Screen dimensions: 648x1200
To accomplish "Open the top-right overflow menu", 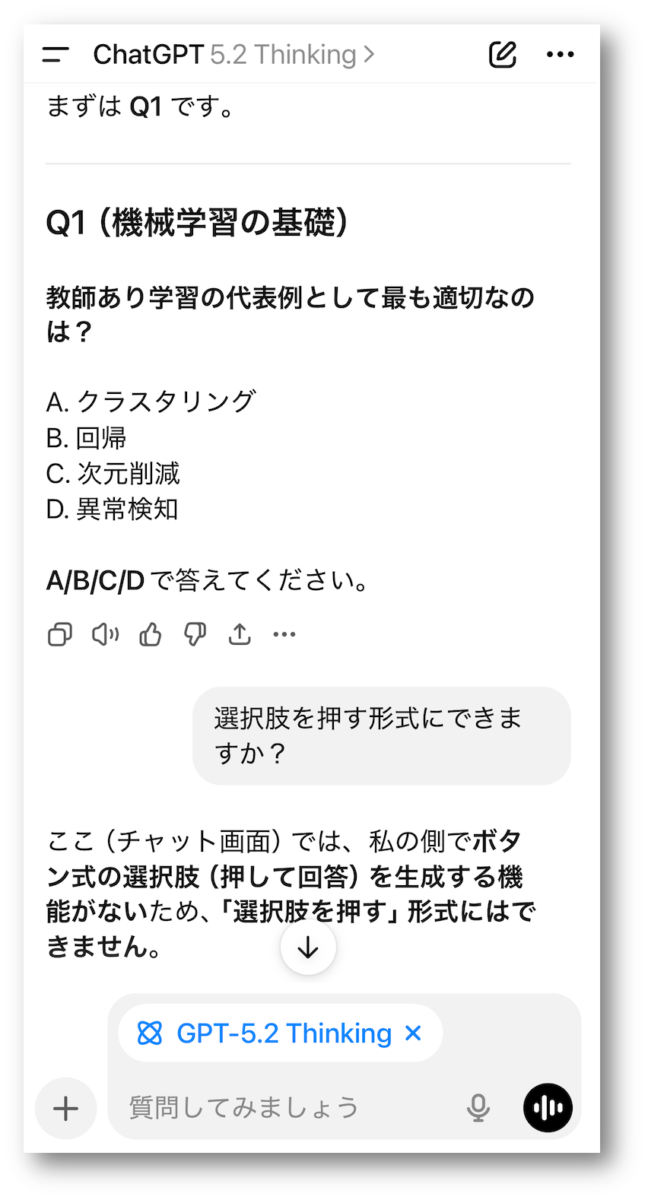I will [x=560, y=54].
